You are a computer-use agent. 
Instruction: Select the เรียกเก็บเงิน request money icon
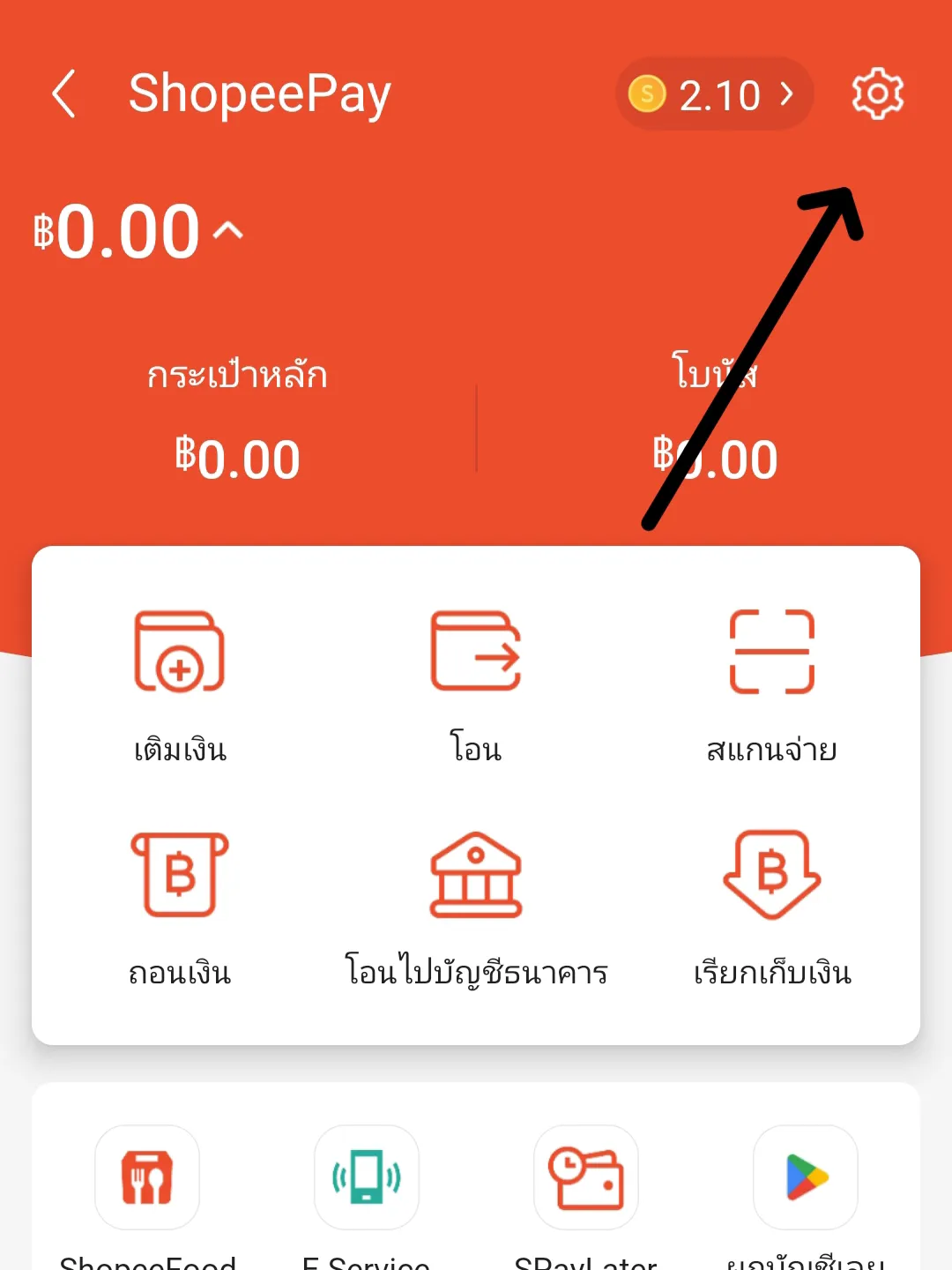tap(772, 875)
